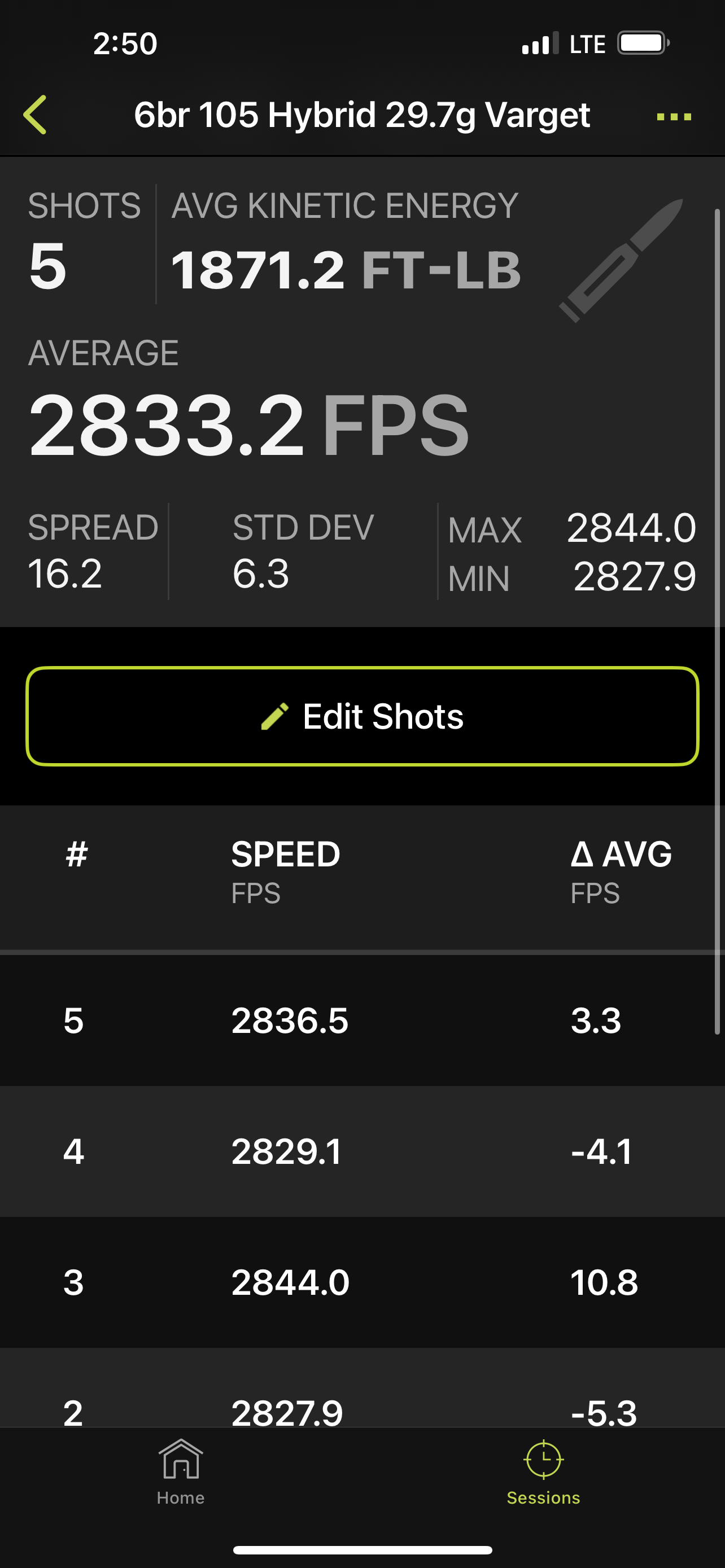Go back using the green arrow
This screenshot has height=1568, width=725.
click(x=34, y=115)
